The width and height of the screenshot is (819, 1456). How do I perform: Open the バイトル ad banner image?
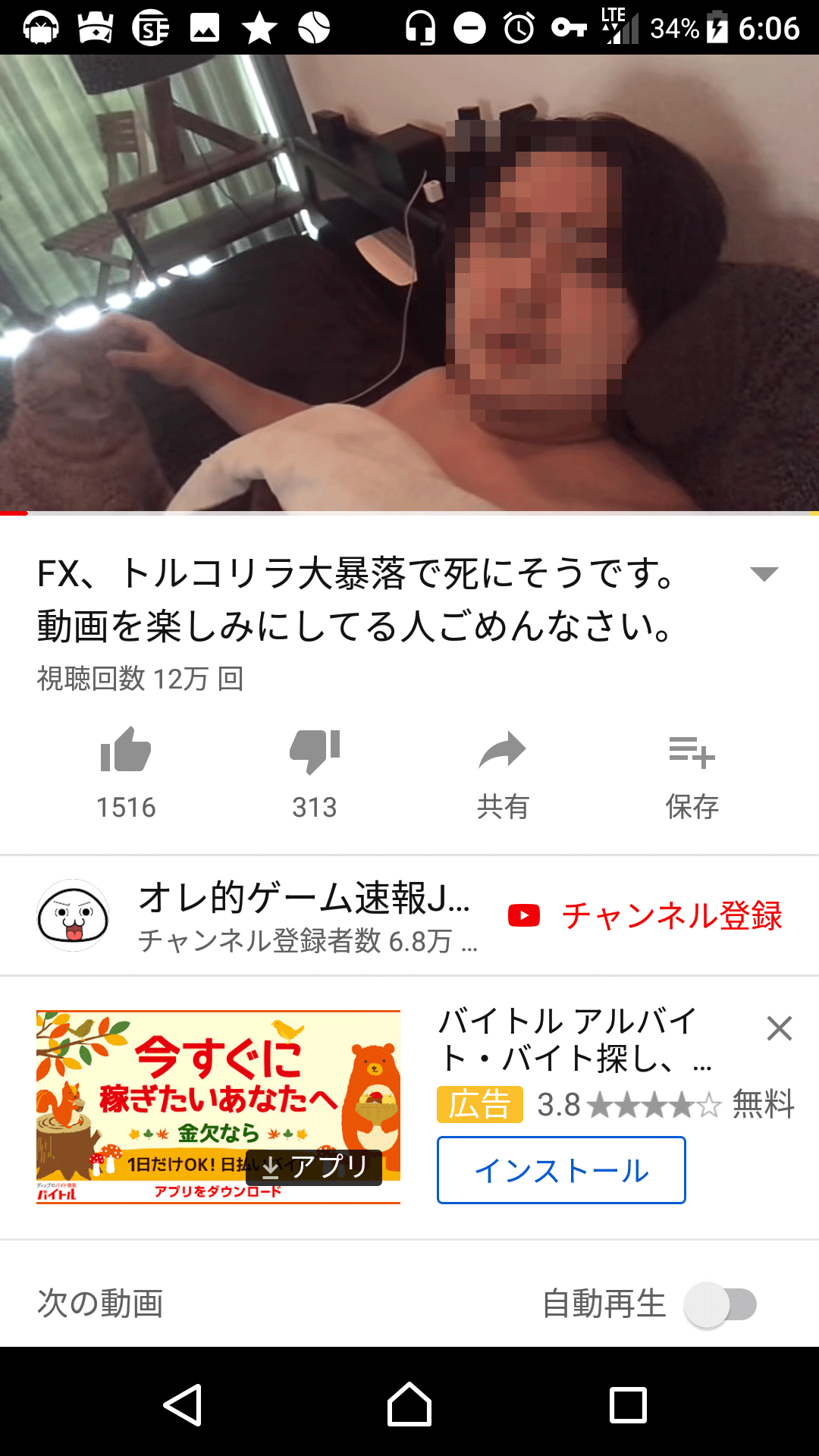[x=218, y=1106]
